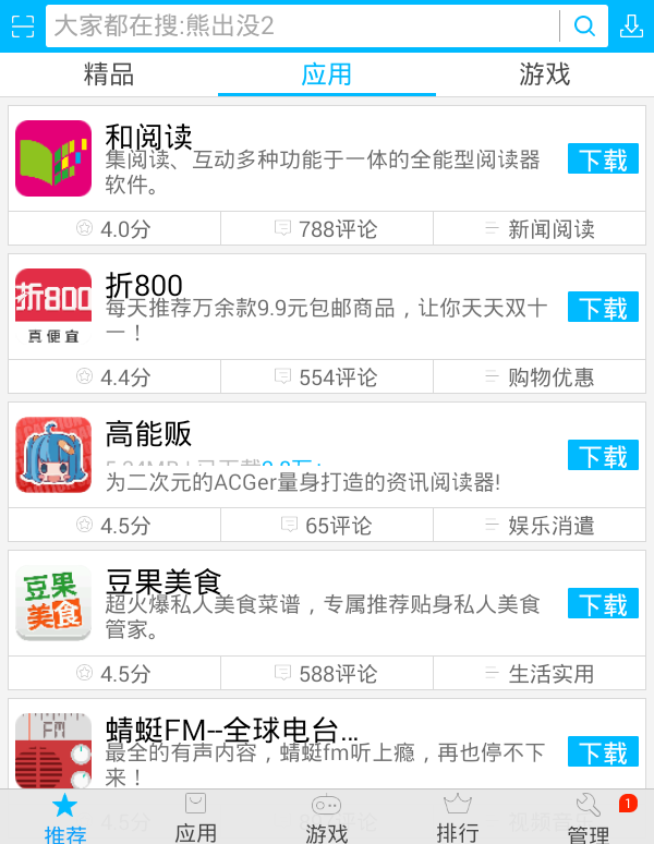Image resolution: width=654 pixels, height=844 pixels.
Task: Switch to the 游戏 top tab
Action: pos(544,74)
